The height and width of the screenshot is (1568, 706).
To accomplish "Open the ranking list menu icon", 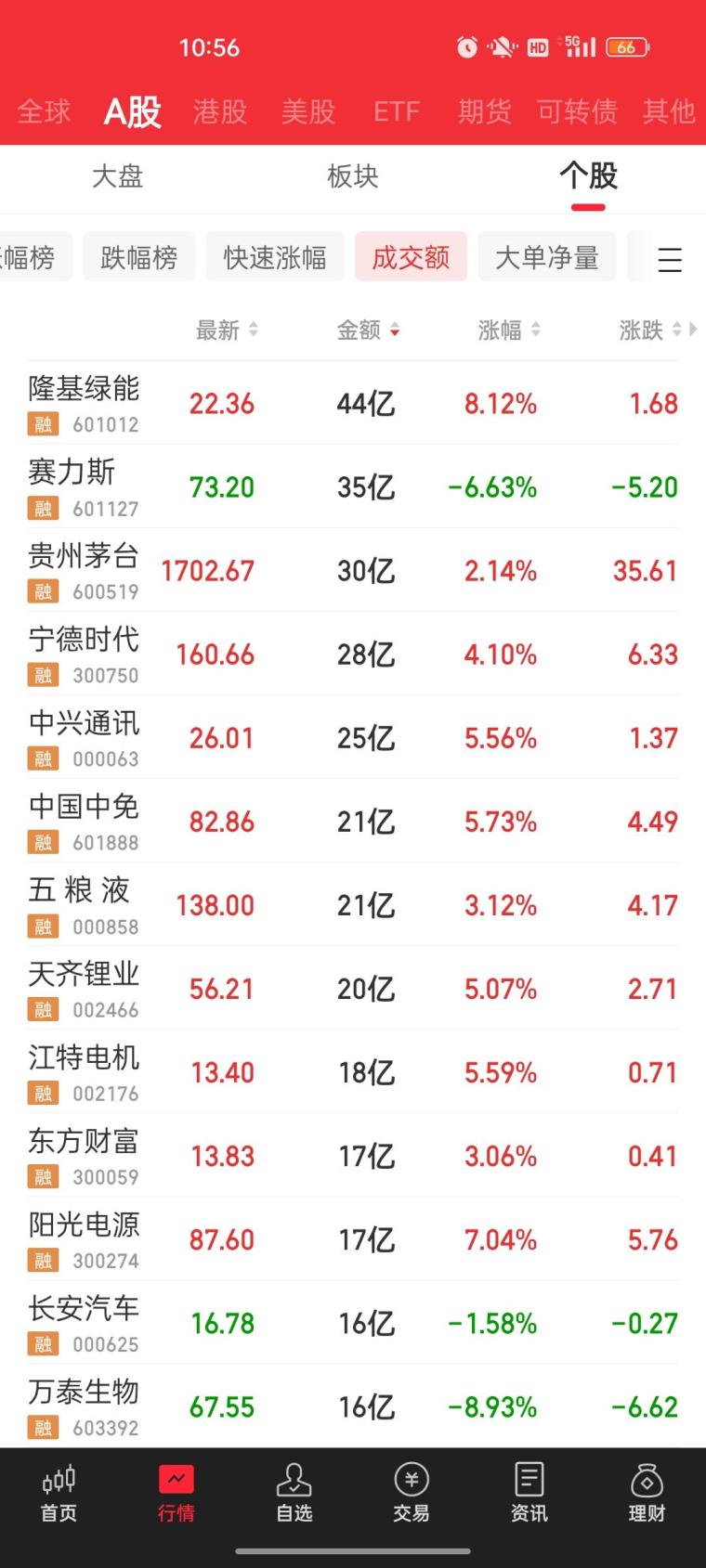I will pos(670,259).
